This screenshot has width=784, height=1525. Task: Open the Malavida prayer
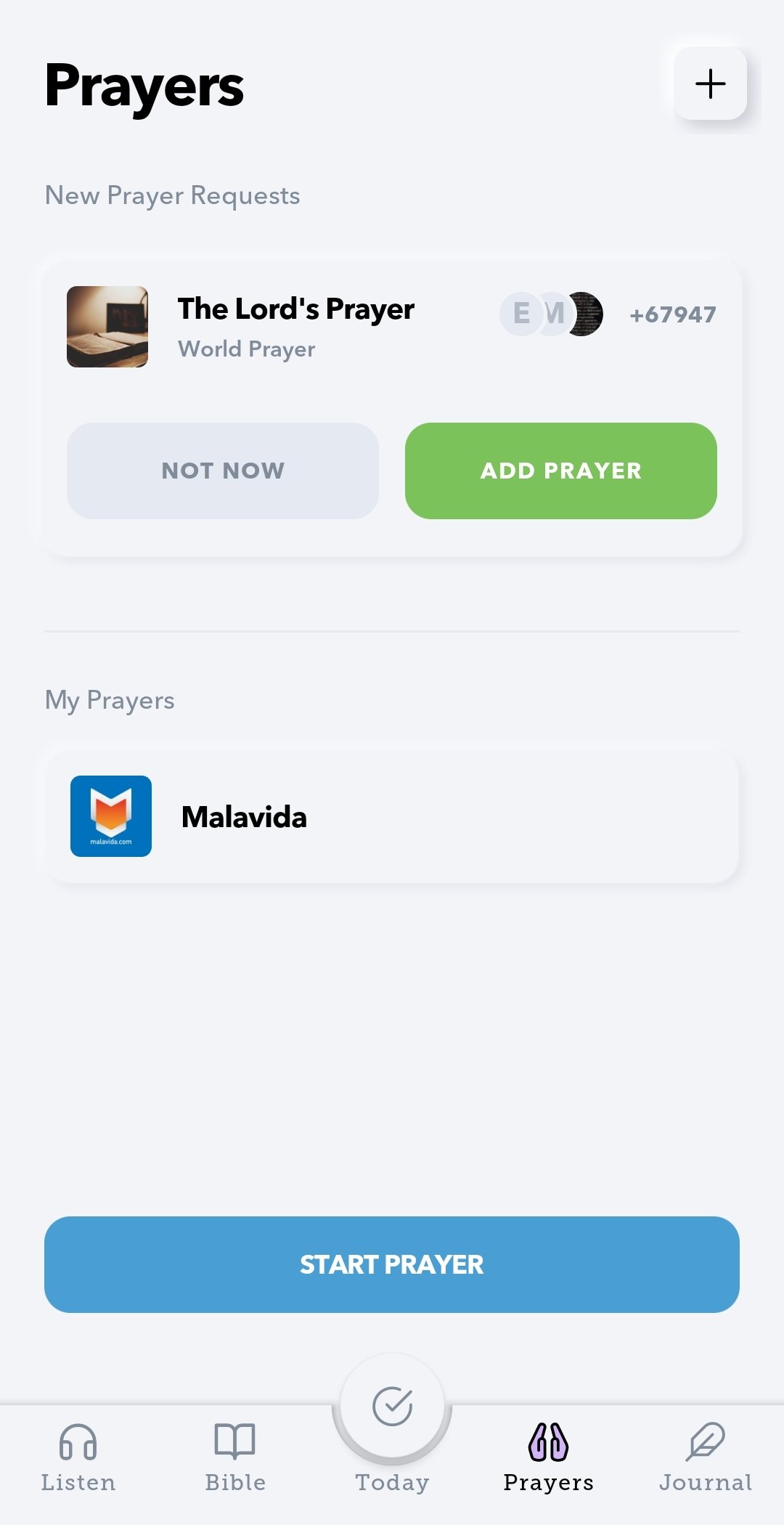coord(392,817)
